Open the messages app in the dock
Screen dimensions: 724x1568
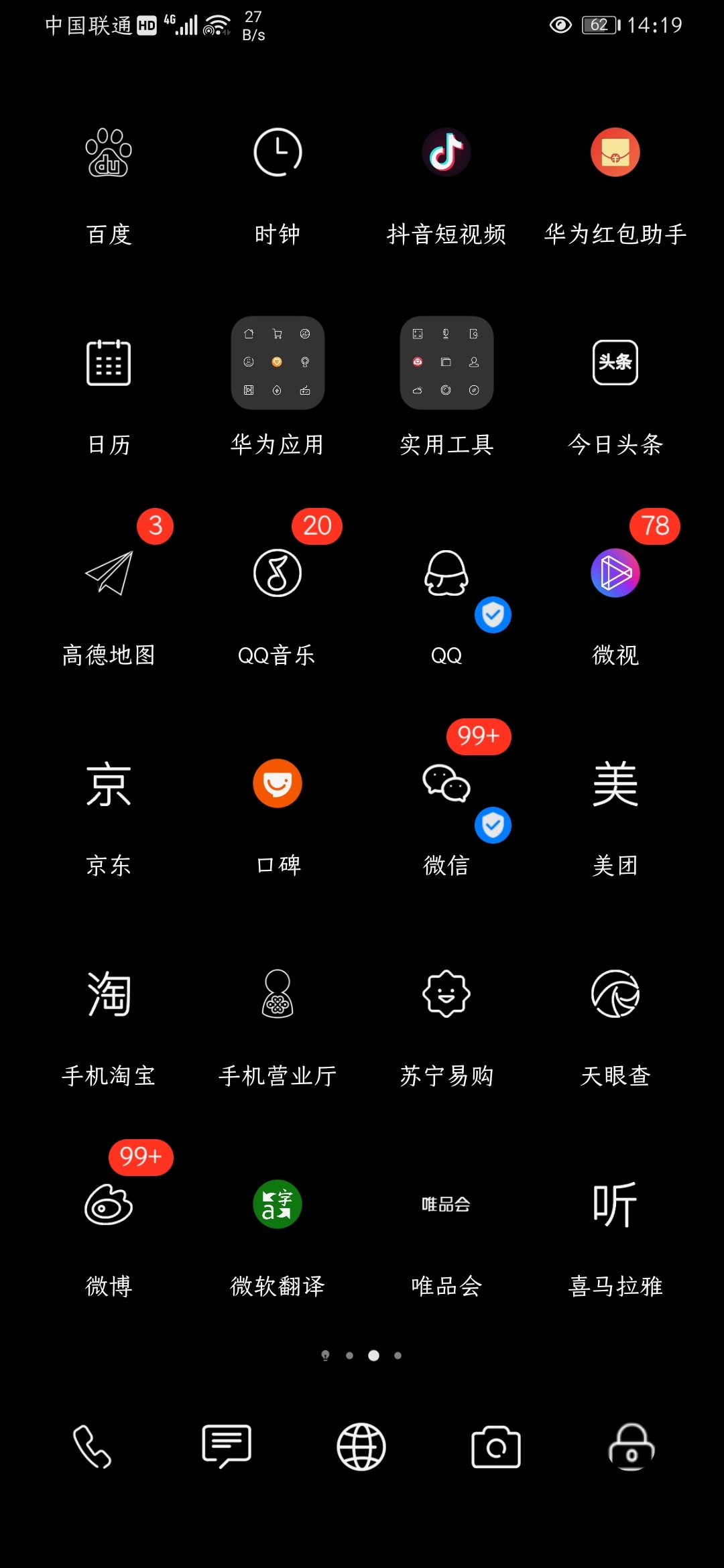pyautogui.click(x=227, y=1447)
